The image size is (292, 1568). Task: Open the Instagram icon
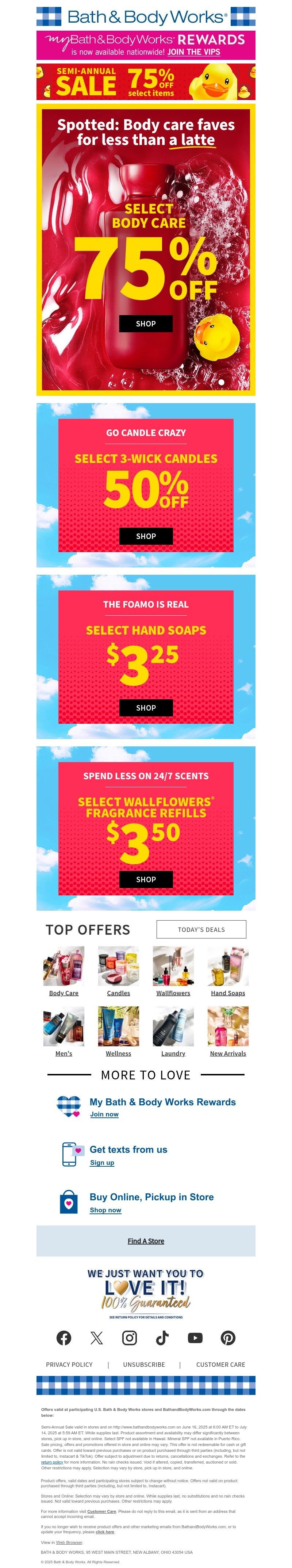(x=130, y=1337)
